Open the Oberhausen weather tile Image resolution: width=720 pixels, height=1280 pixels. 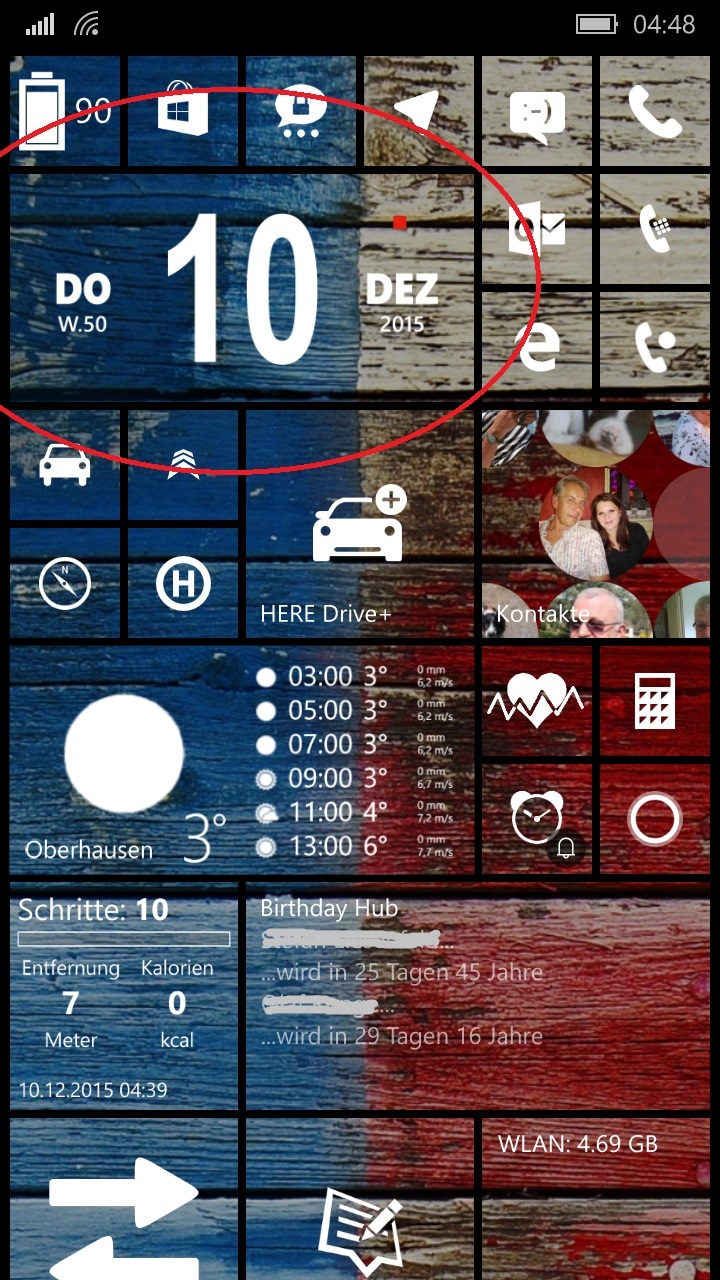click(x=242, y=760)
